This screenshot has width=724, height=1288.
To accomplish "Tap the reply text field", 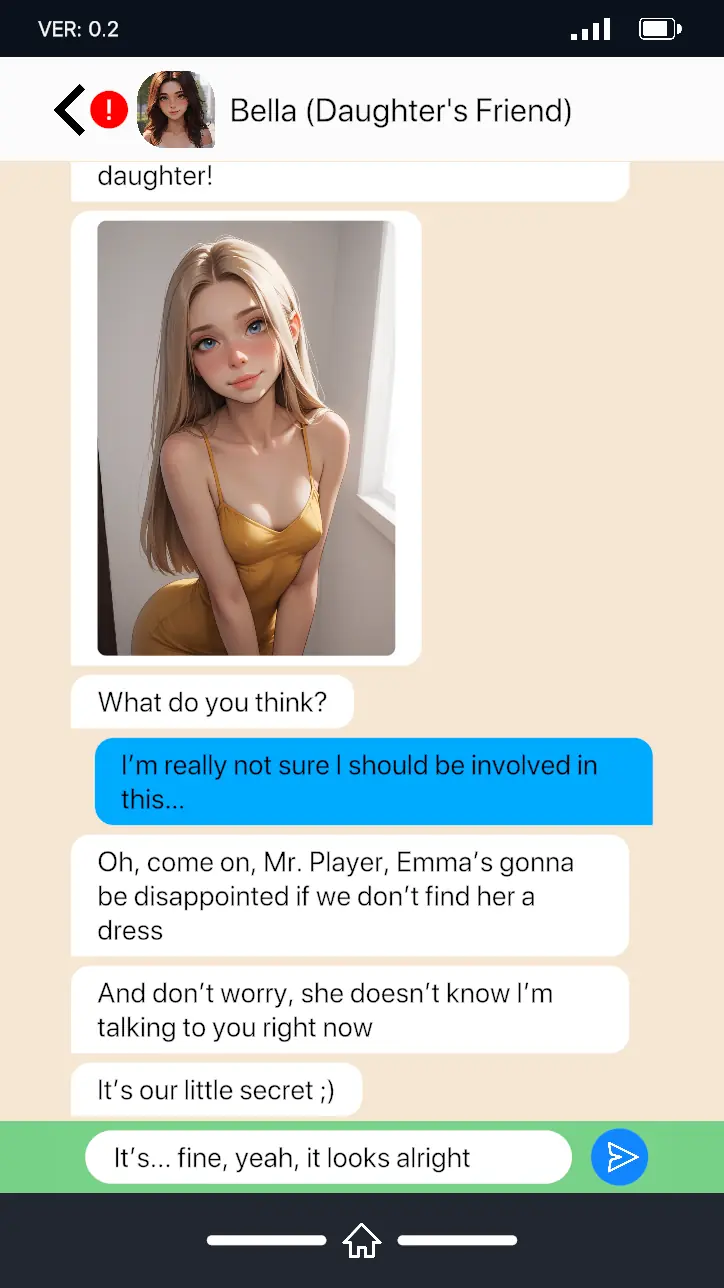I will 328,1158.
